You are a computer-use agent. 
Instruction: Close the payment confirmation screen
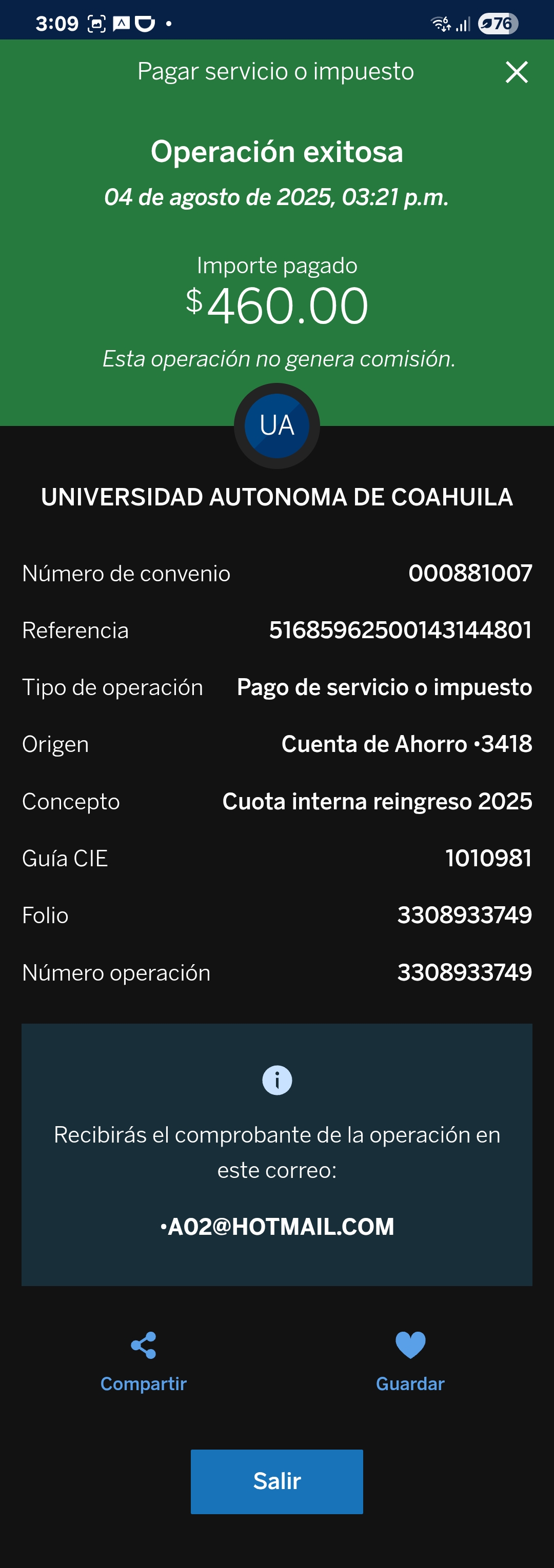[x=516, y=72]
